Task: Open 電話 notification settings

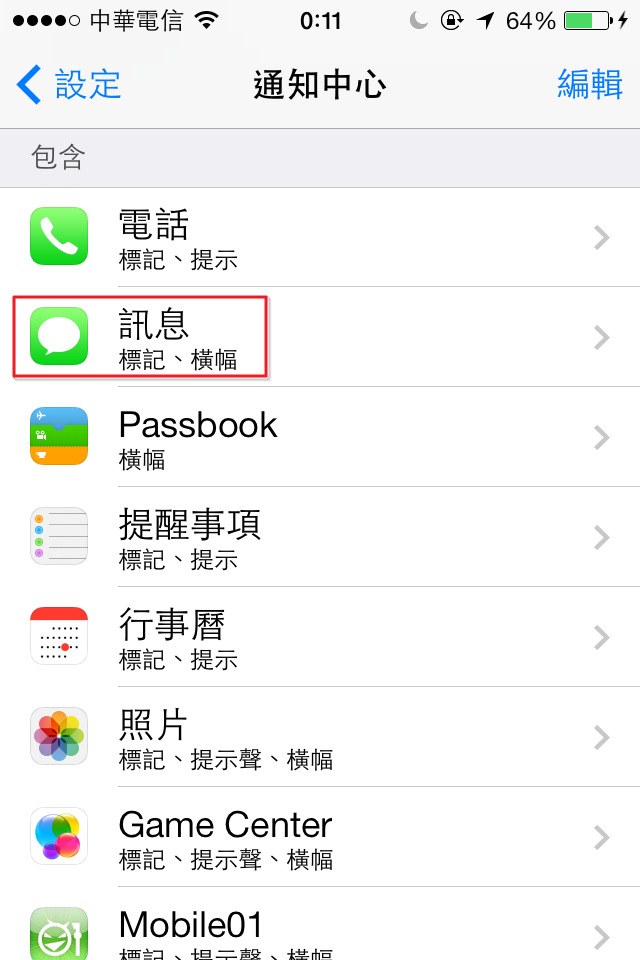Action: pos(320,237)
